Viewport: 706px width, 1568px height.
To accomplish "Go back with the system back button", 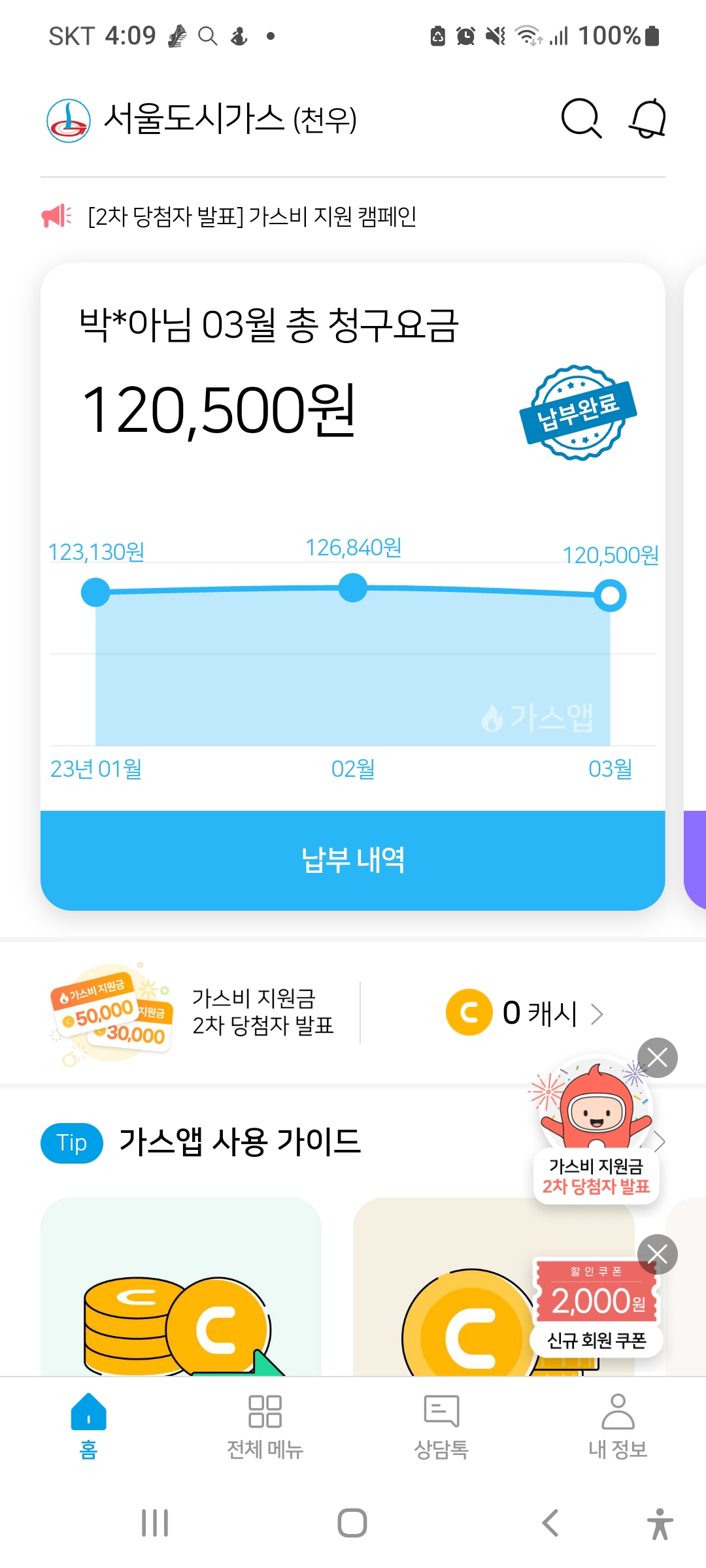I will point(550,1523).
